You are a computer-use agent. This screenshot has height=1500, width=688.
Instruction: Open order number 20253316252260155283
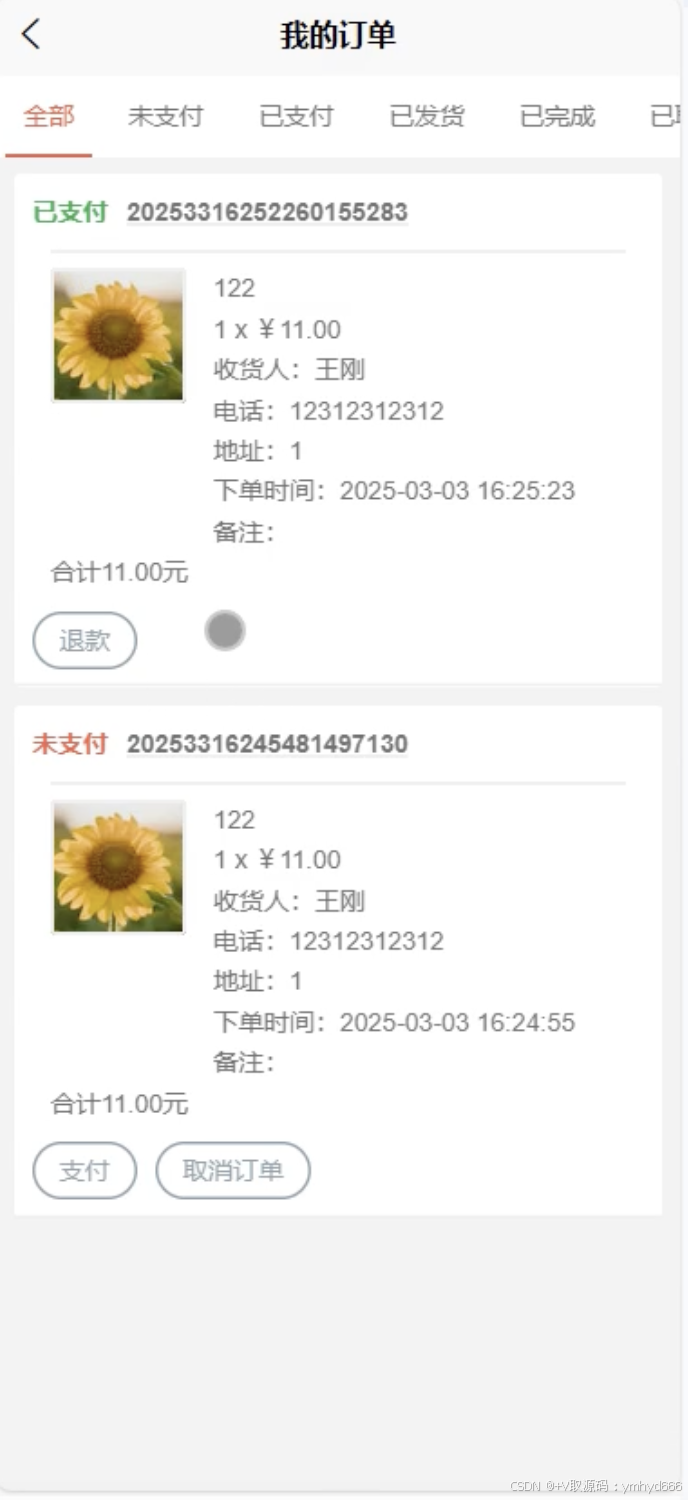tap(267, 212)
